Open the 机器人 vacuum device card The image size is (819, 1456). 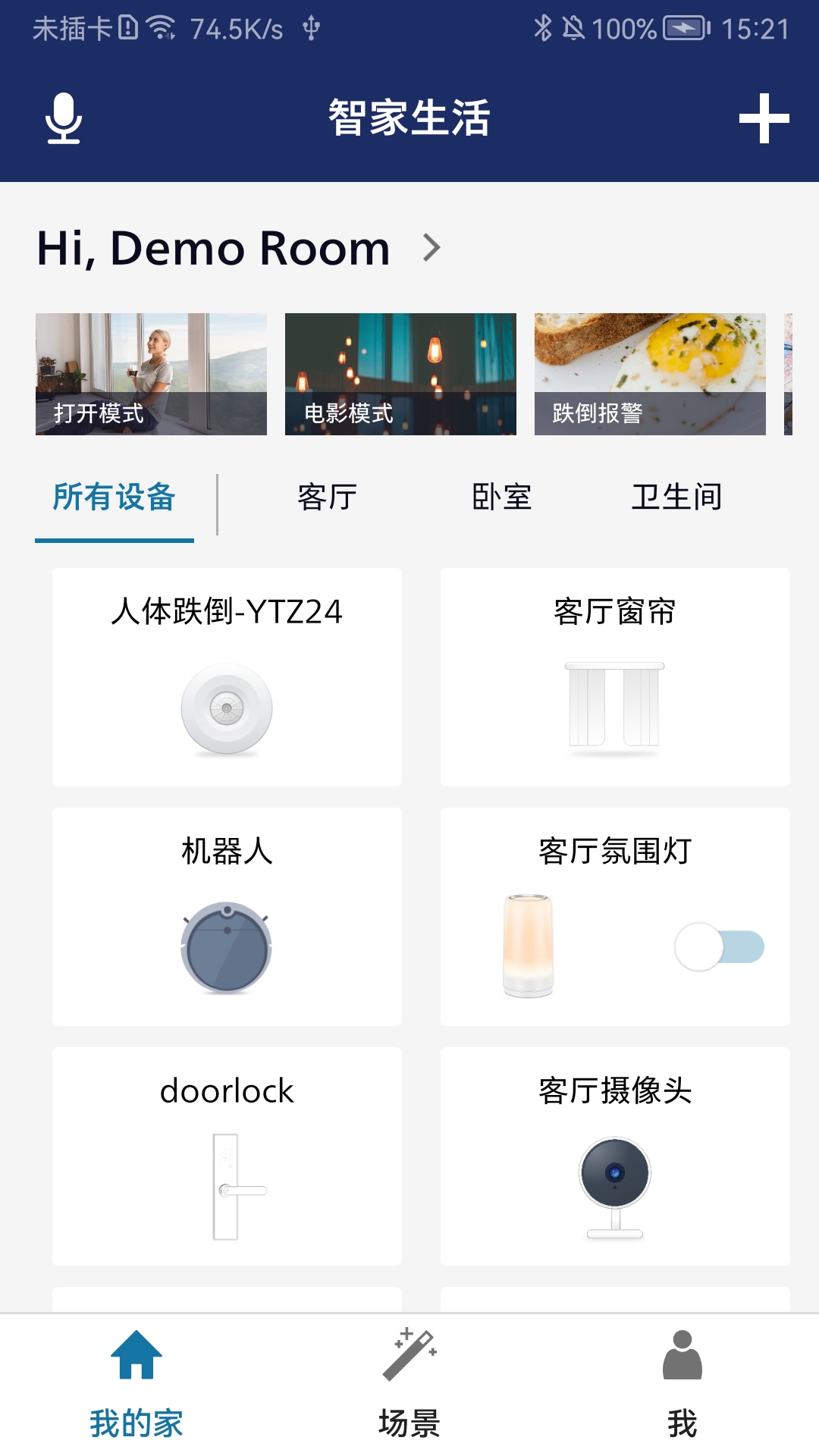pos(227,916)
